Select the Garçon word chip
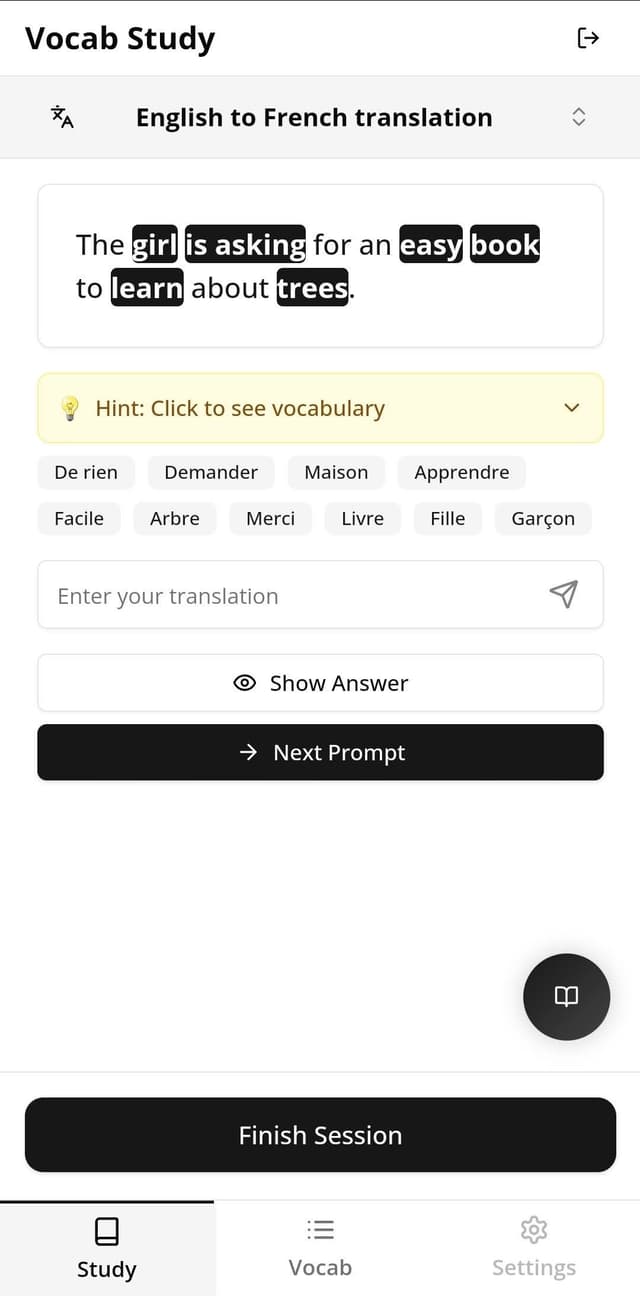The image size is (640, 1296). 543,518
